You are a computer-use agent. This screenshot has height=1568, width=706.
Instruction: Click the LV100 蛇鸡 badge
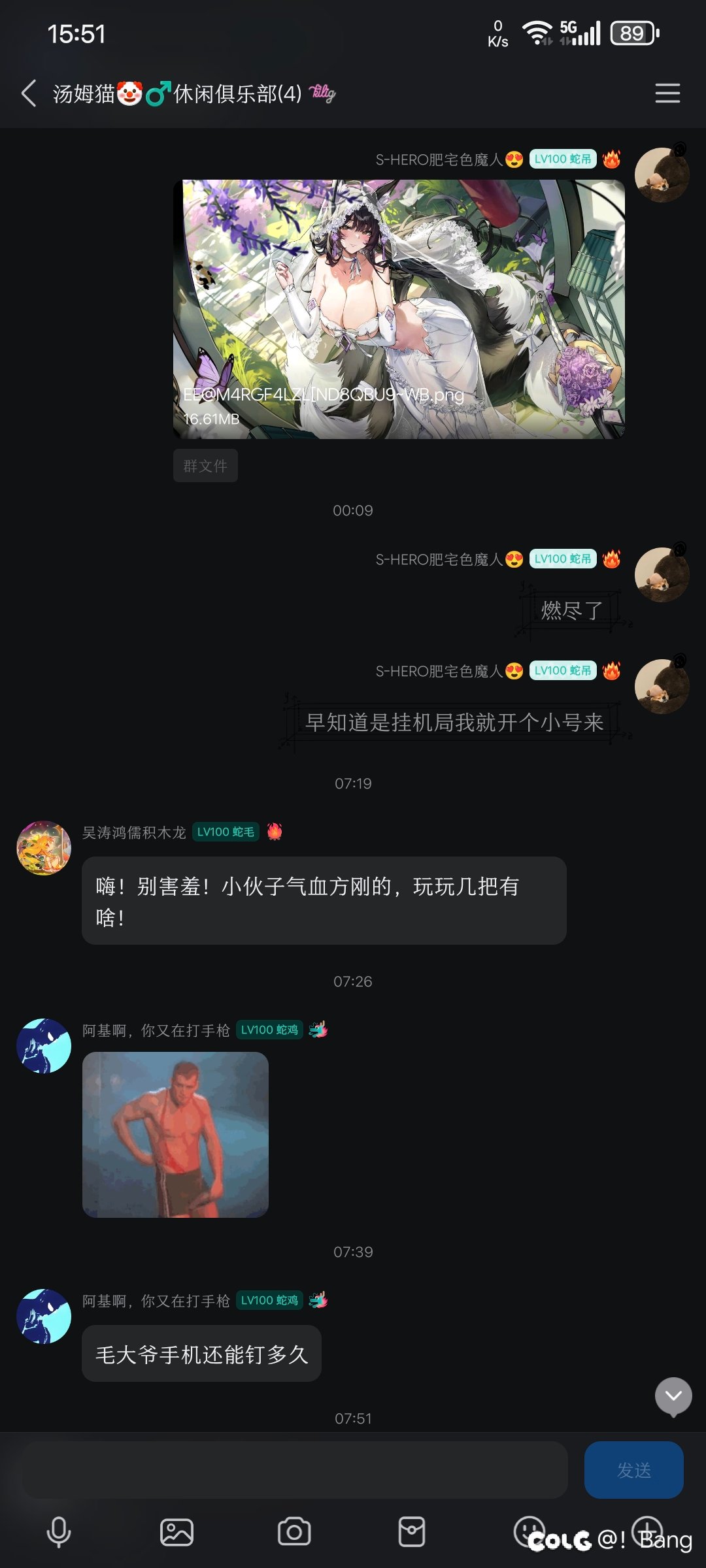tap(269, 1029)
